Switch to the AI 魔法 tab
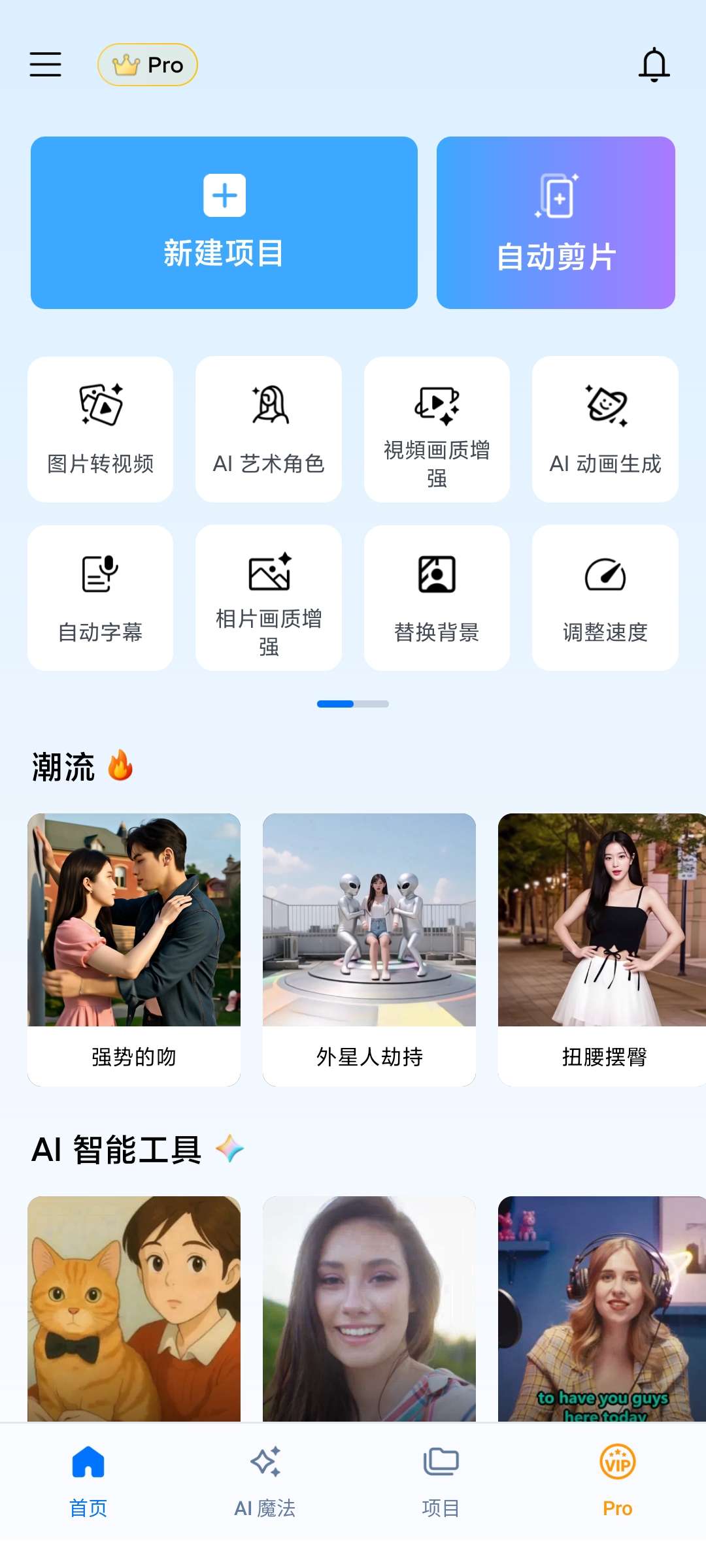 (x=265, y=1480)
